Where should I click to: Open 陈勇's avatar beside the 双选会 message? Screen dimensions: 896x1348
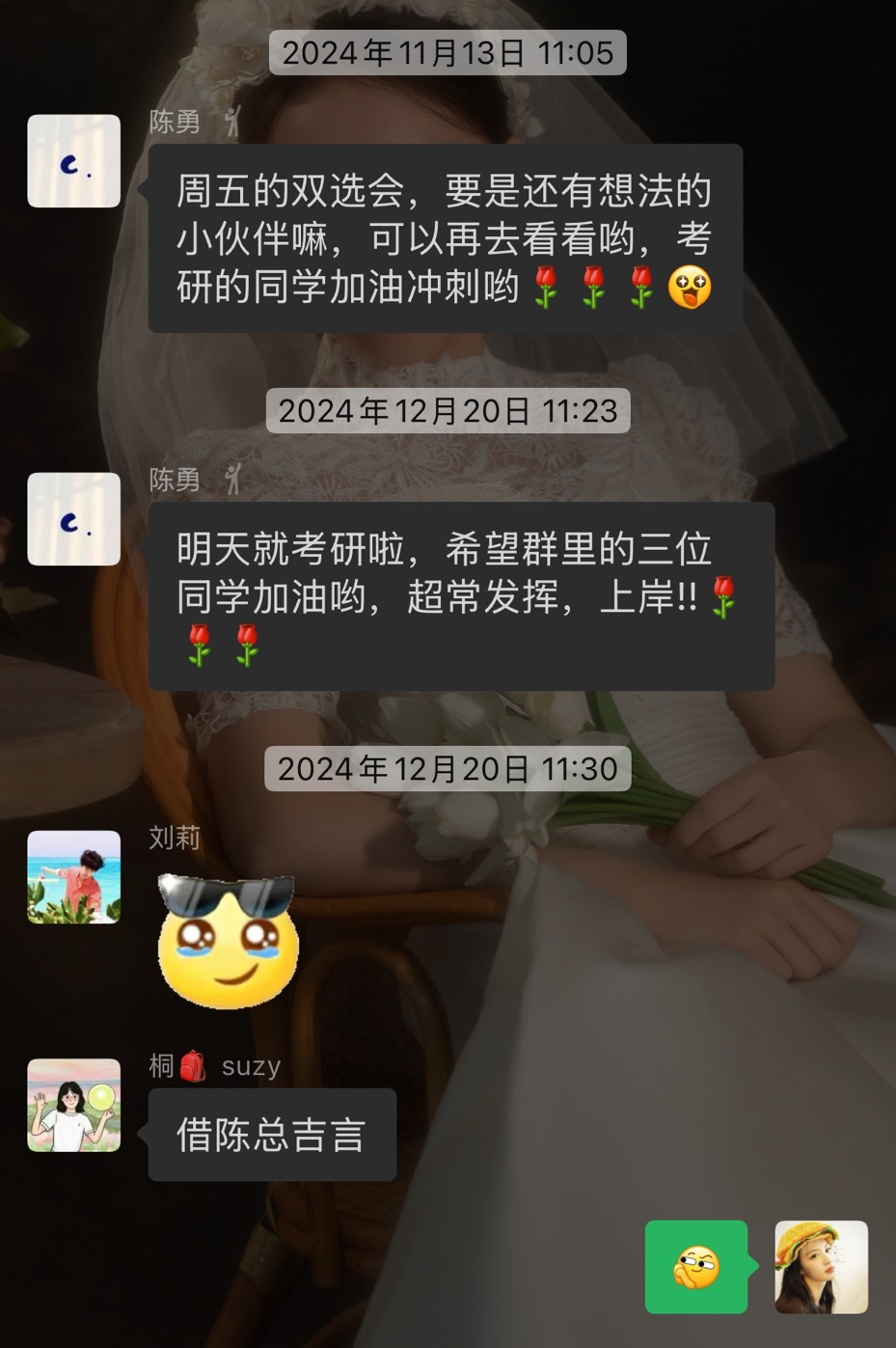tap(73, 161)
